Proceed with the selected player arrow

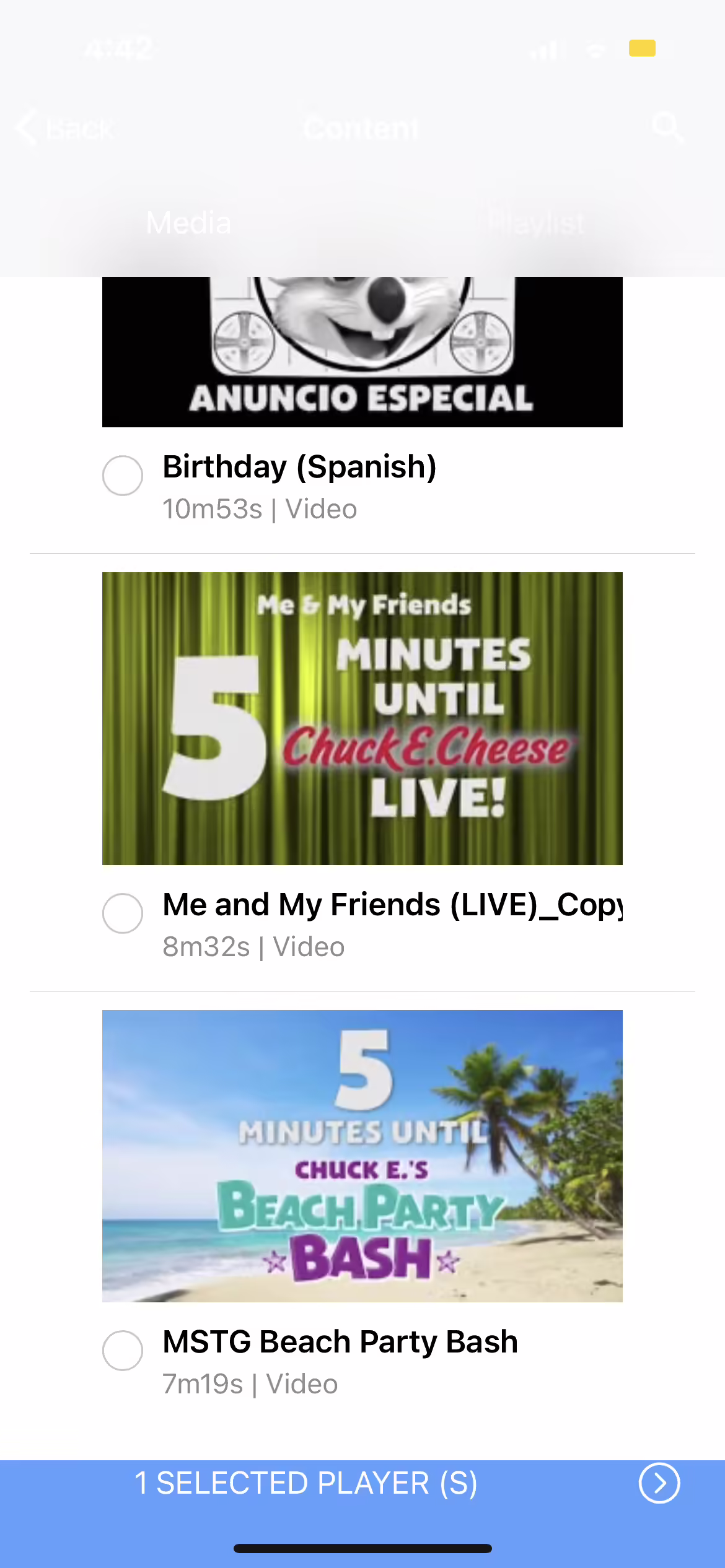[659, 1483]
